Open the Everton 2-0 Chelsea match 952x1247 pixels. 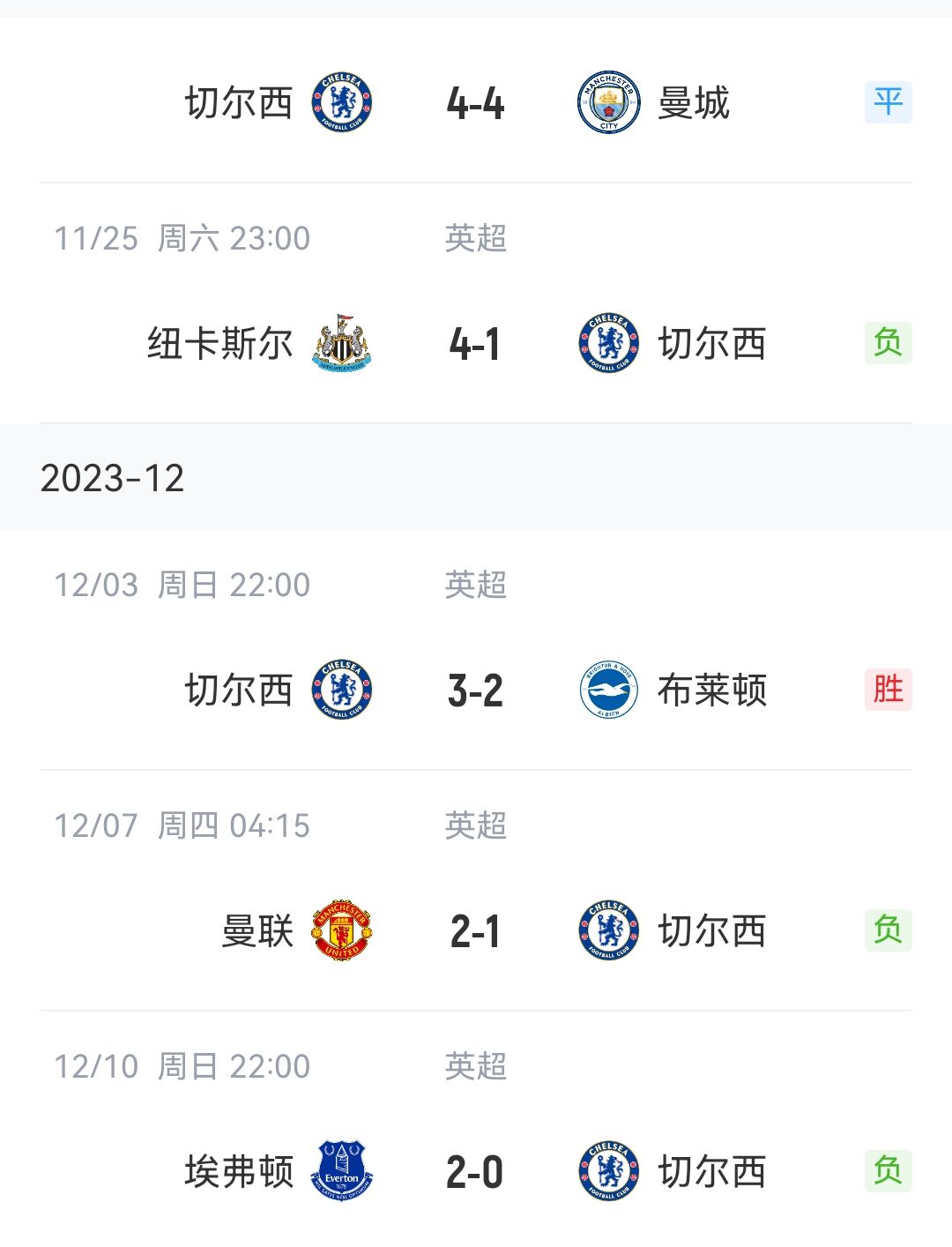click(x=475, y=1172)
